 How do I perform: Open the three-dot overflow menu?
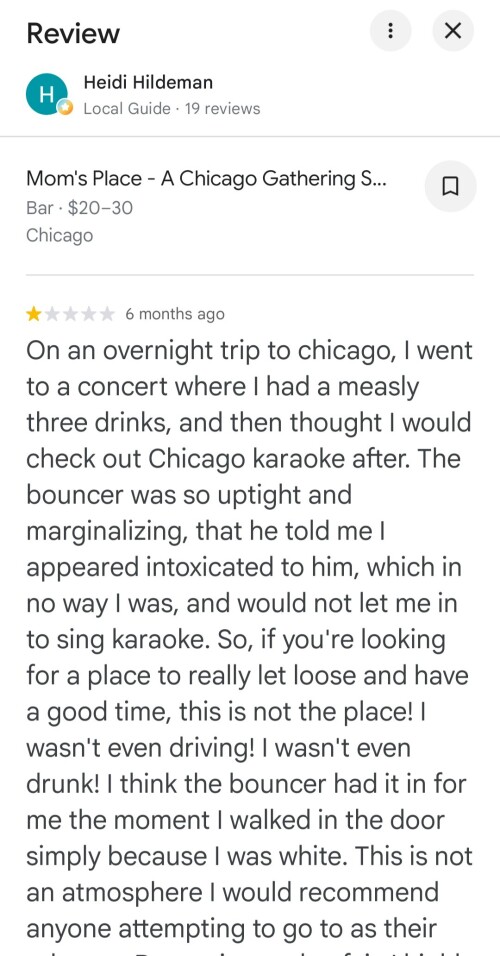[390, 30]
